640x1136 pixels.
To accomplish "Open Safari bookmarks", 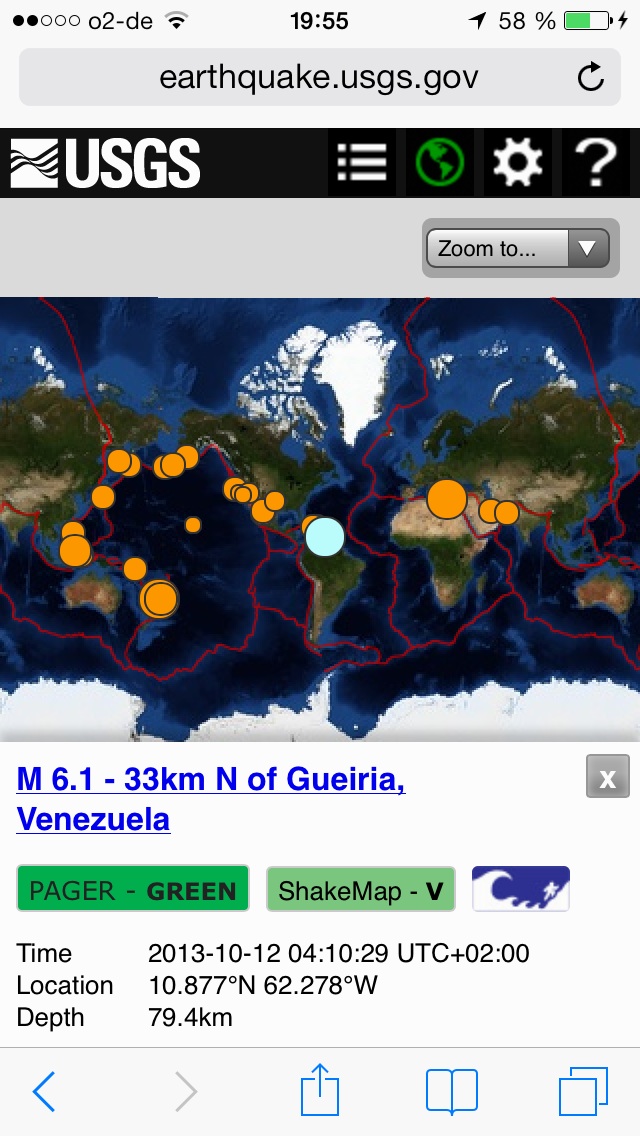I will pyautogui.click(x=452, y=1090).
